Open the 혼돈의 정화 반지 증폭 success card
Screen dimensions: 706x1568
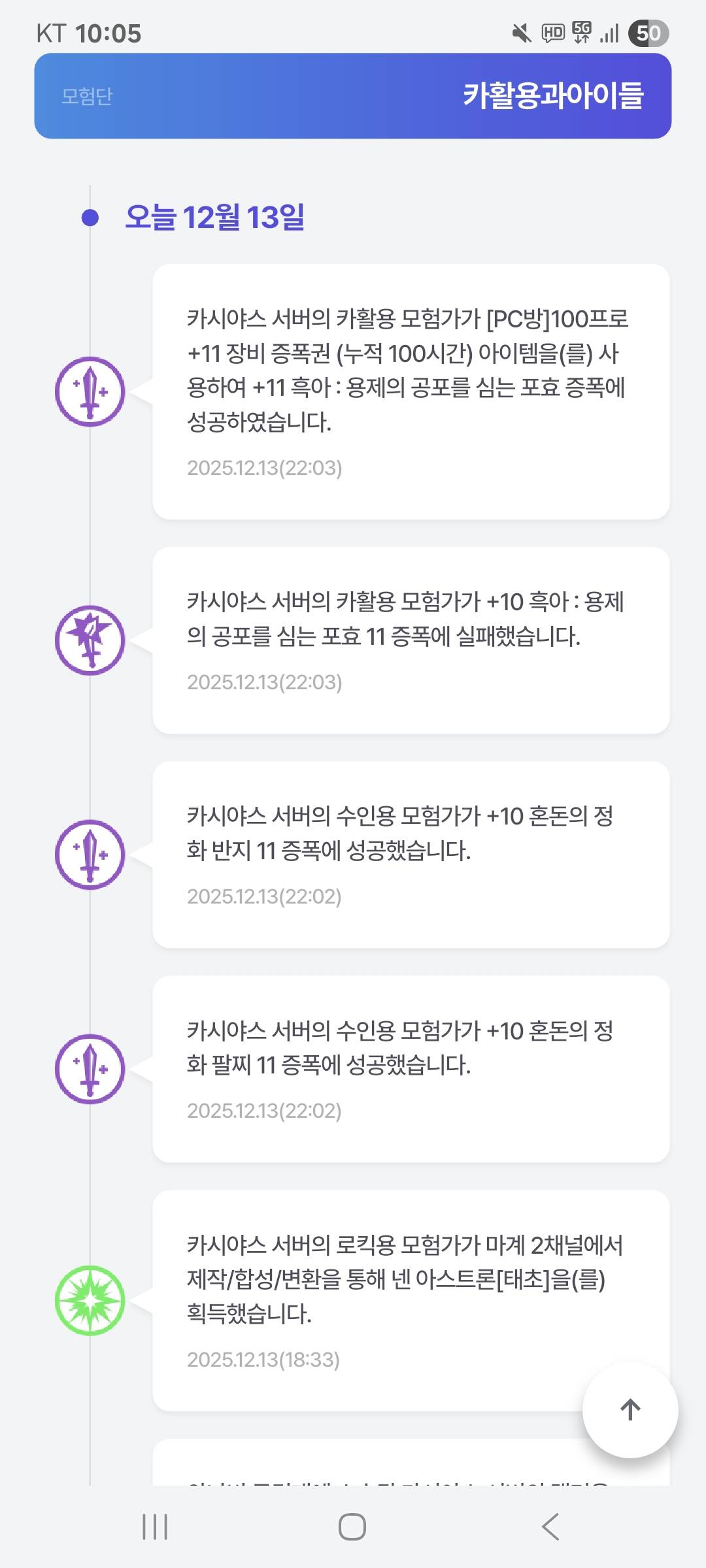(x=411, y=855)
